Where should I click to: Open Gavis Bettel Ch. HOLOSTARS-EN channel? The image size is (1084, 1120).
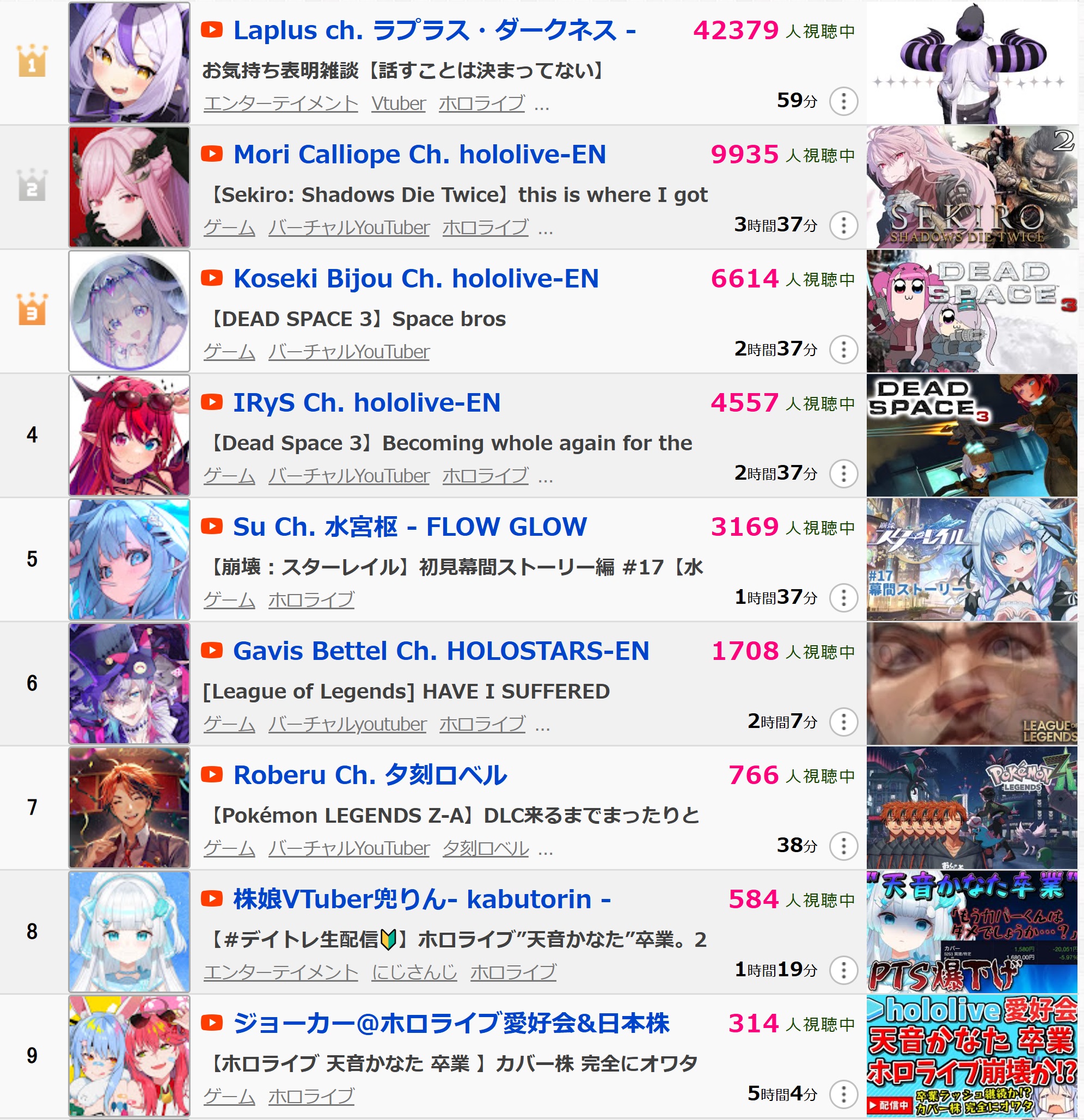[x=441, y=651]
